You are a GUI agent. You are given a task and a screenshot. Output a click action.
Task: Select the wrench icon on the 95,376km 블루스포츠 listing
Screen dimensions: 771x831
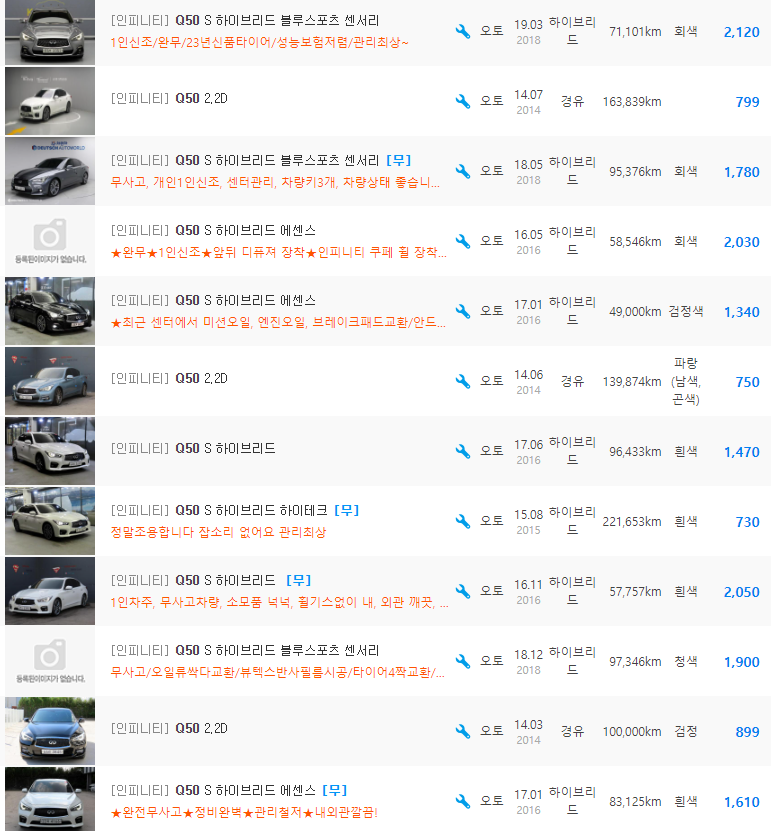coord(461,171)
